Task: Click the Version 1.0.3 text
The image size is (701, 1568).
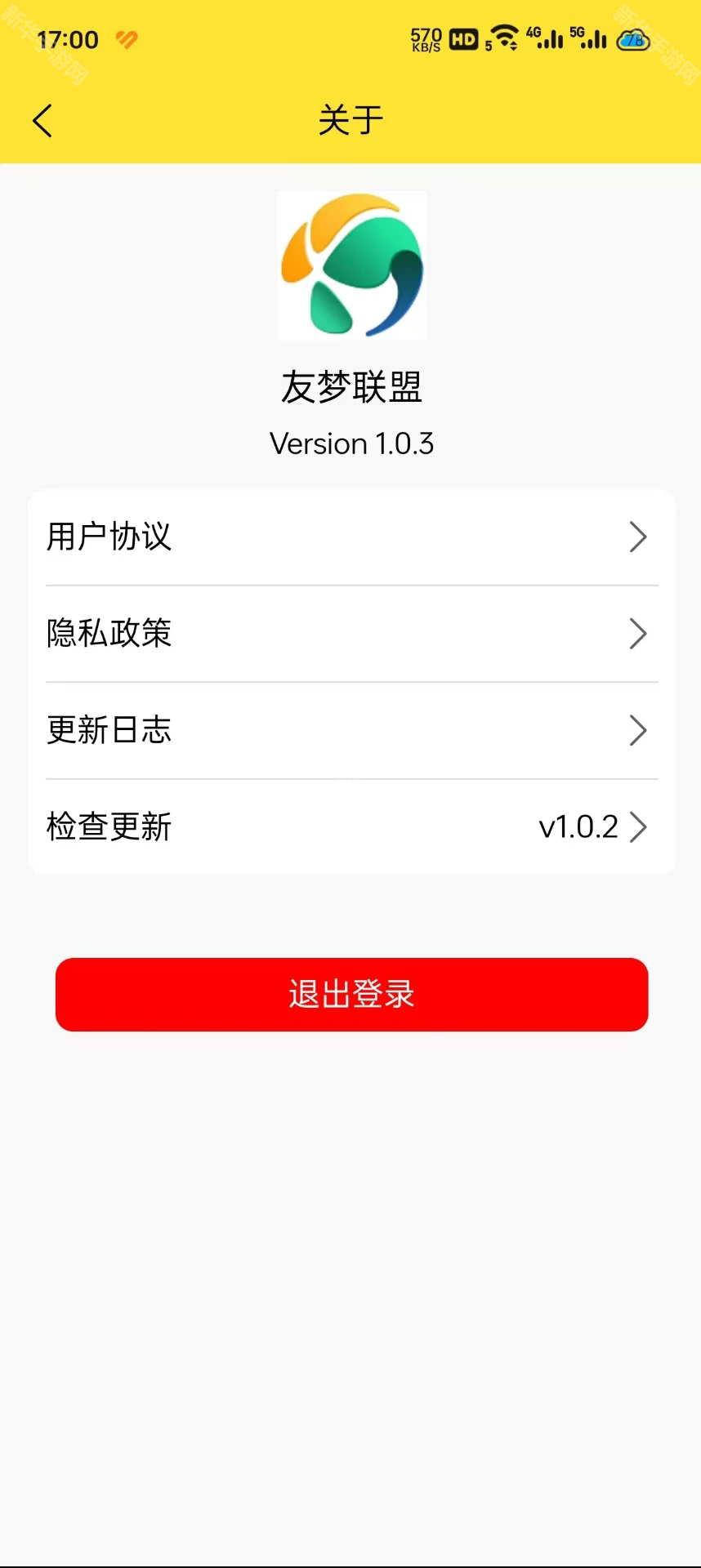Action: tap(351, 443)
